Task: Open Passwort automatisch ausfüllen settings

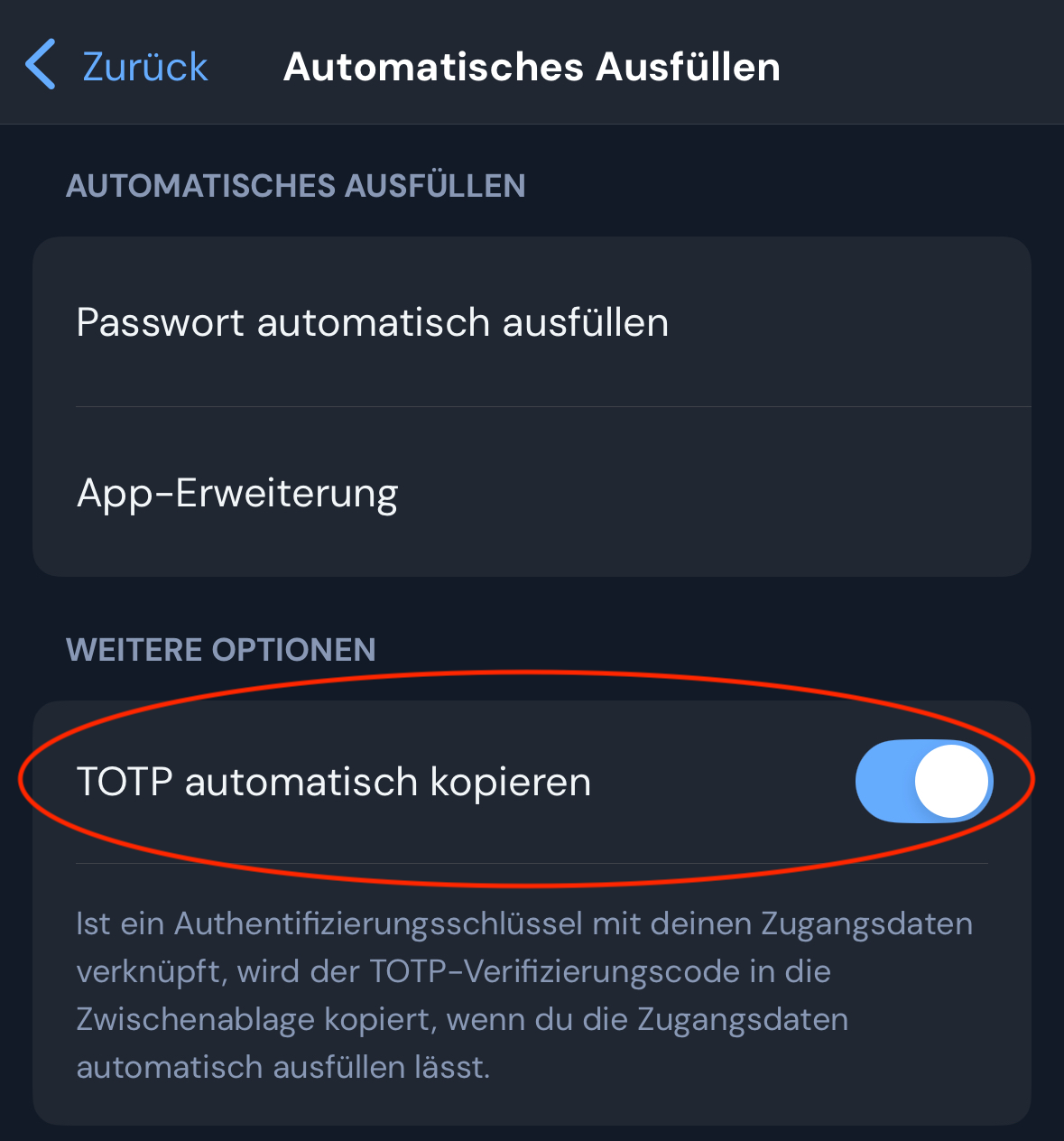Action: pyautogui.click(x=373, y=322)
